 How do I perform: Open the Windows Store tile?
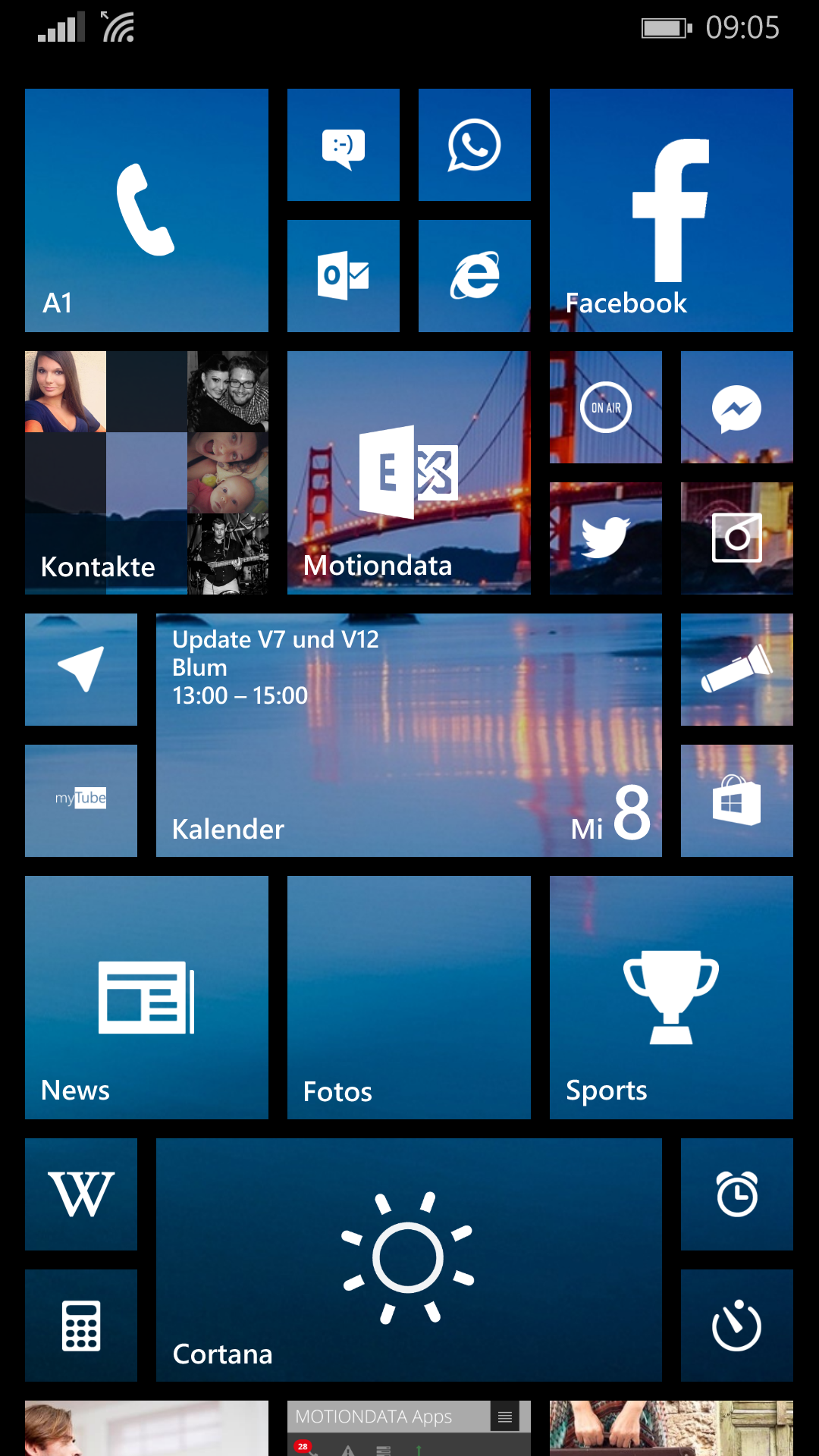737,801
